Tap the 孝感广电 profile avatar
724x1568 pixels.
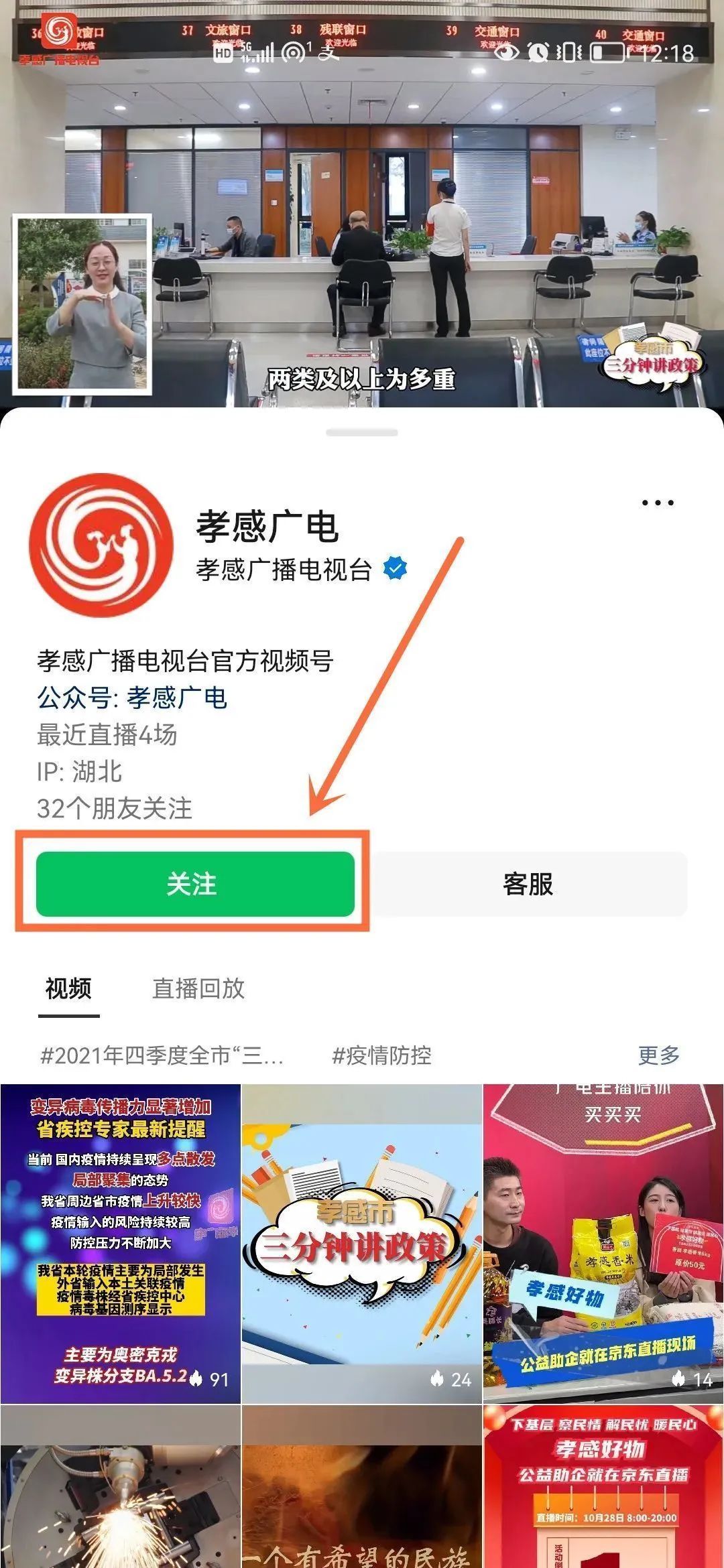click(x=101, y=545)
